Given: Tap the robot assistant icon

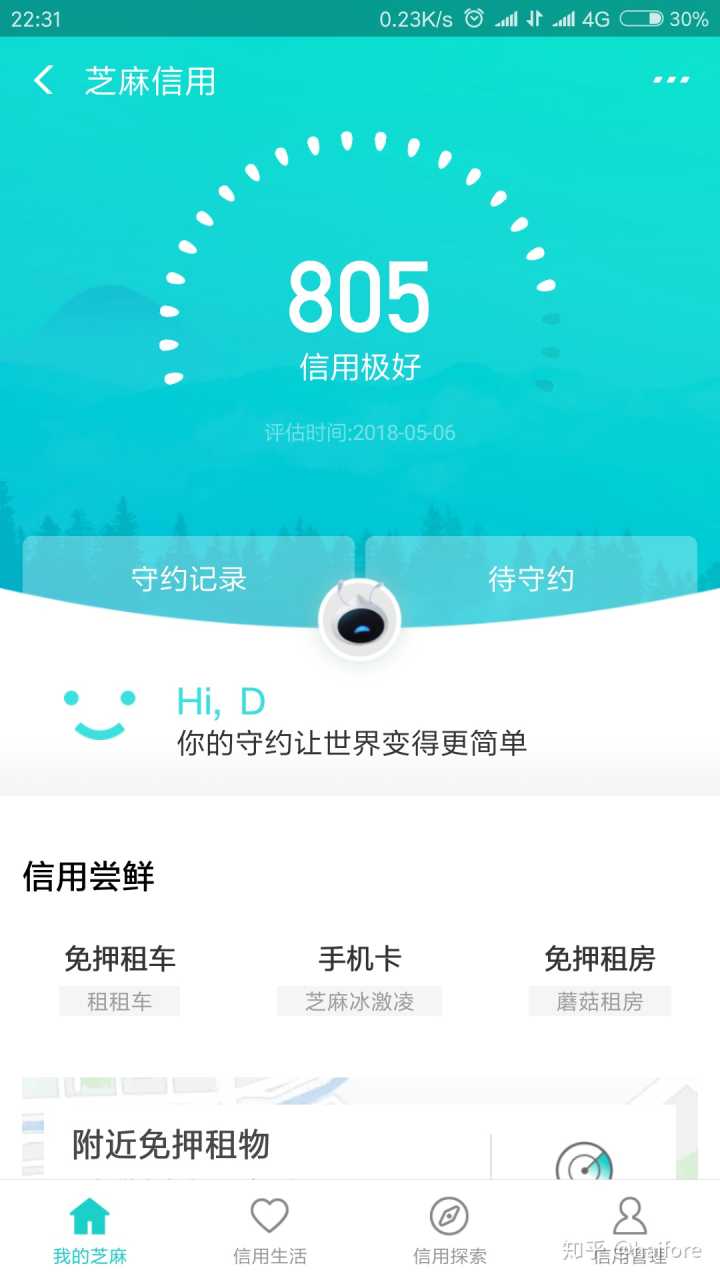Looking at the screenshot, I should coord(359,621).
